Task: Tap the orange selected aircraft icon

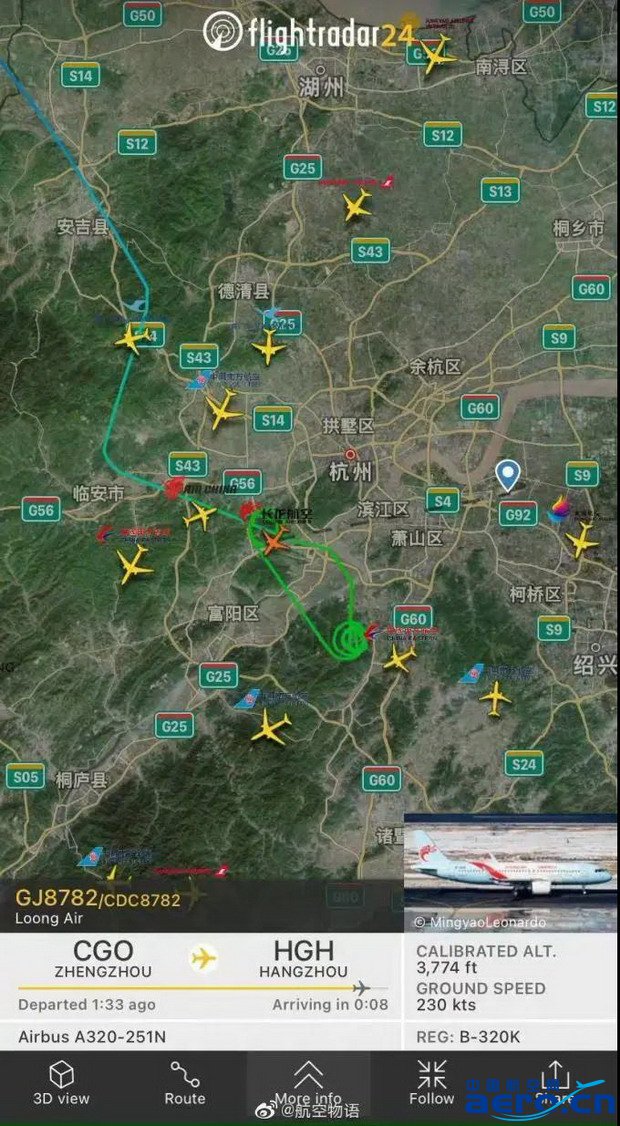Action: (273, 544)
